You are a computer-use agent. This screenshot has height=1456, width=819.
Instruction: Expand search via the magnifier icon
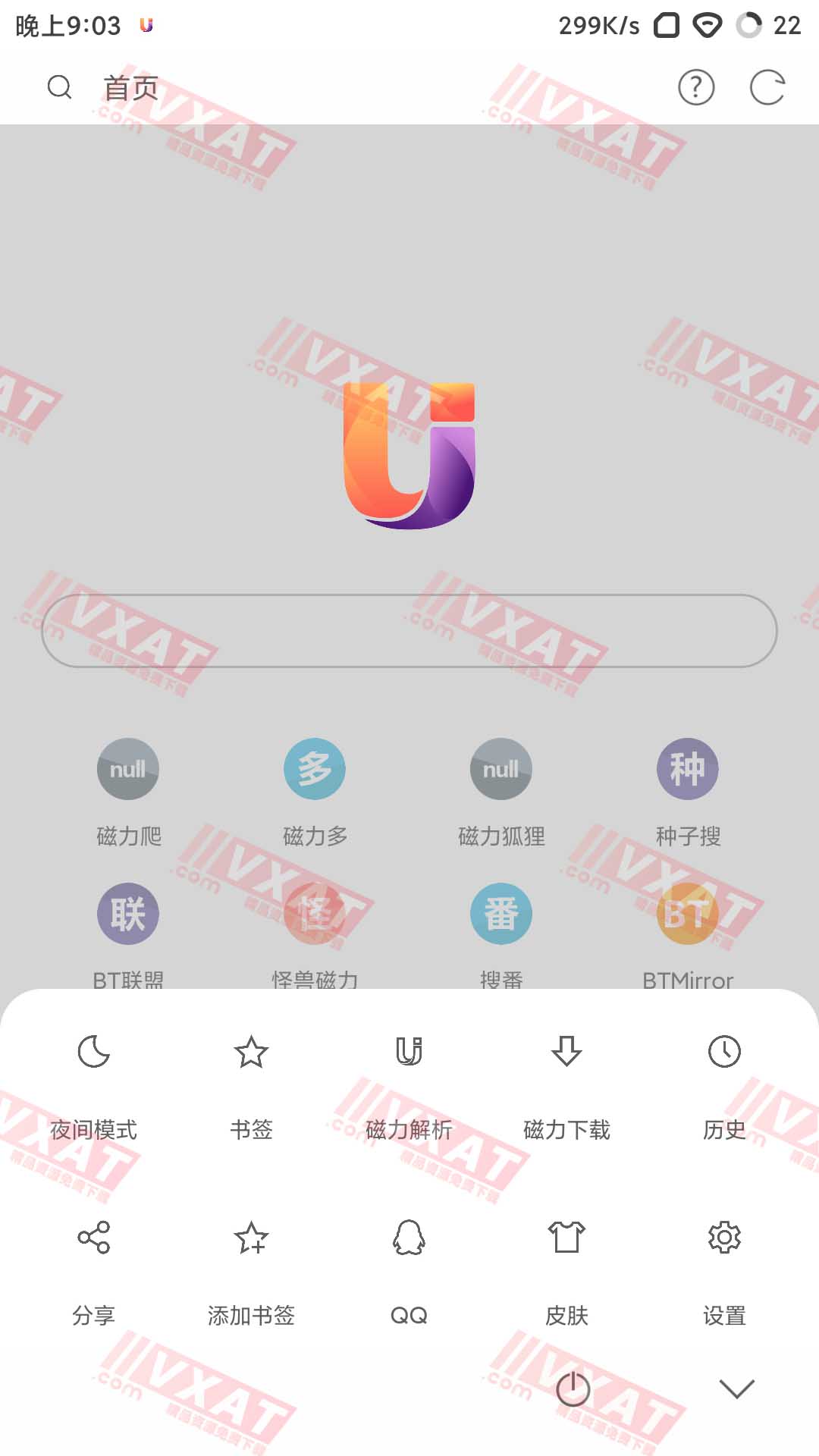tap(60, 87)
